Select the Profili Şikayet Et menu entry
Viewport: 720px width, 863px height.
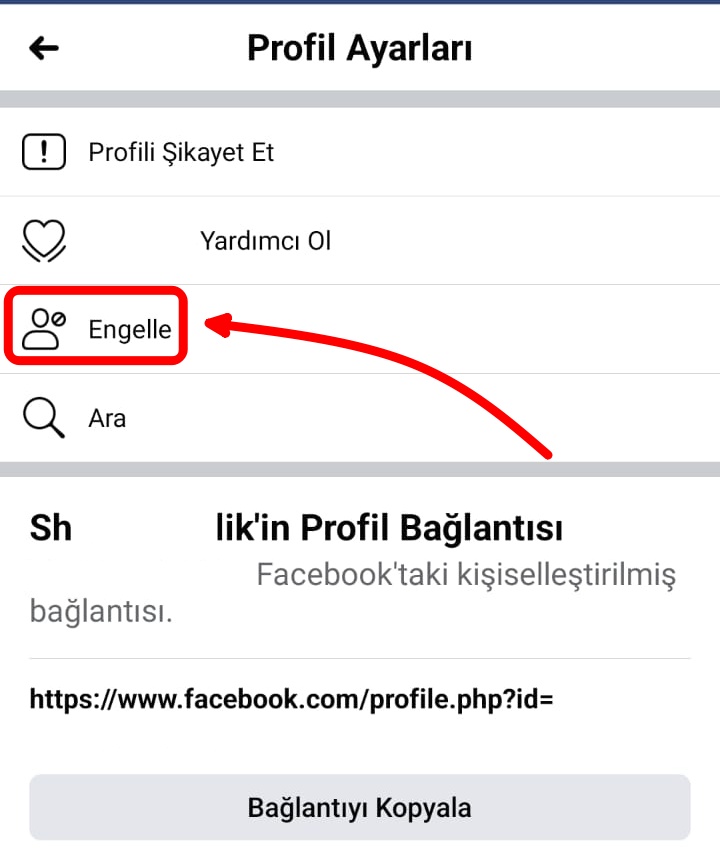[181, 152]
